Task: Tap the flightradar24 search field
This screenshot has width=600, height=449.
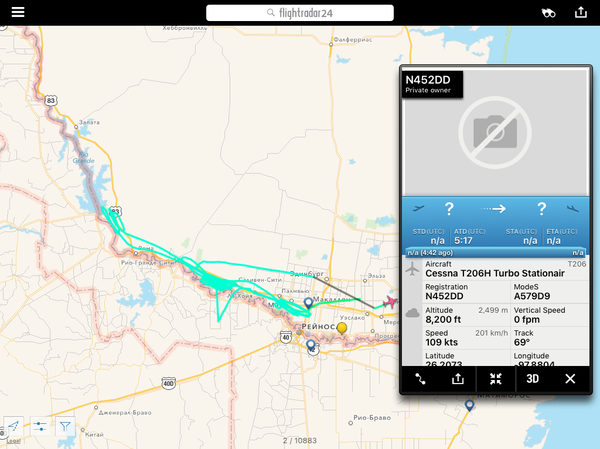Action: tap(300, 13)
